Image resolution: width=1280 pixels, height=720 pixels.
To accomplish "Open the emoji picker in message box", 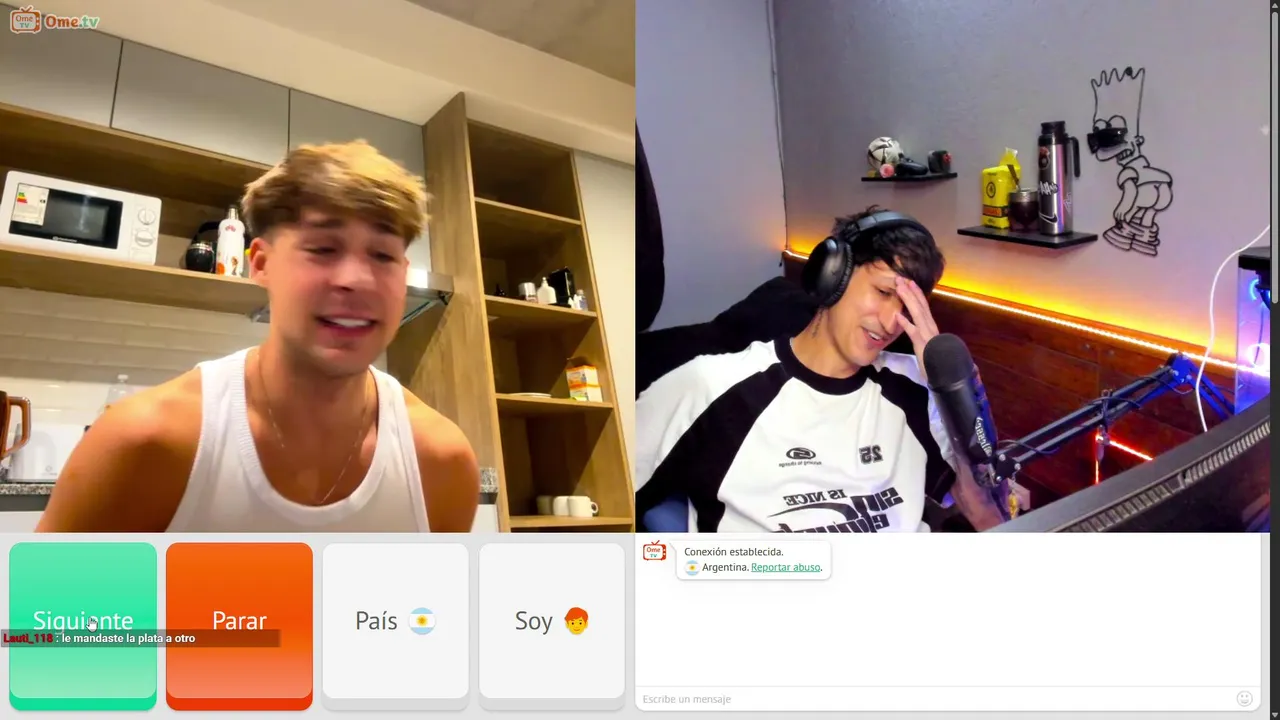I will (1244, 699).
